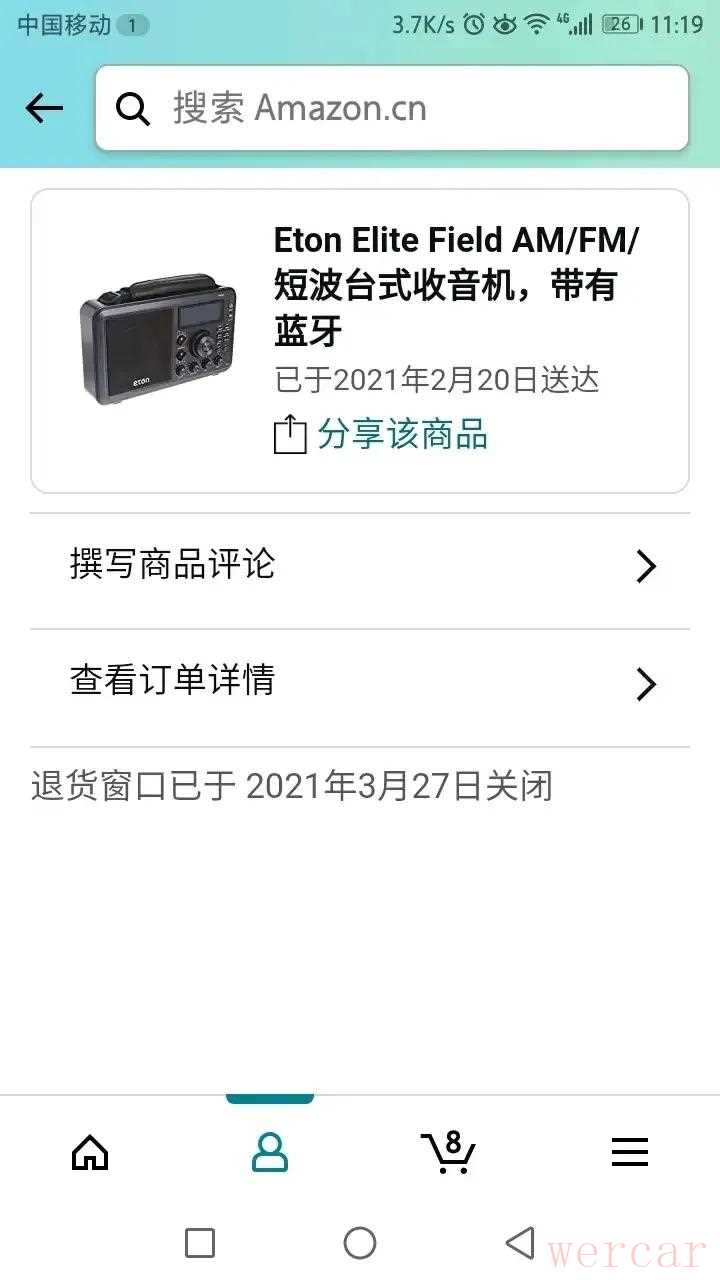Open 撰写商品评论 to write a review
Screen dimensions: 720x1280
tap(360, 566)
